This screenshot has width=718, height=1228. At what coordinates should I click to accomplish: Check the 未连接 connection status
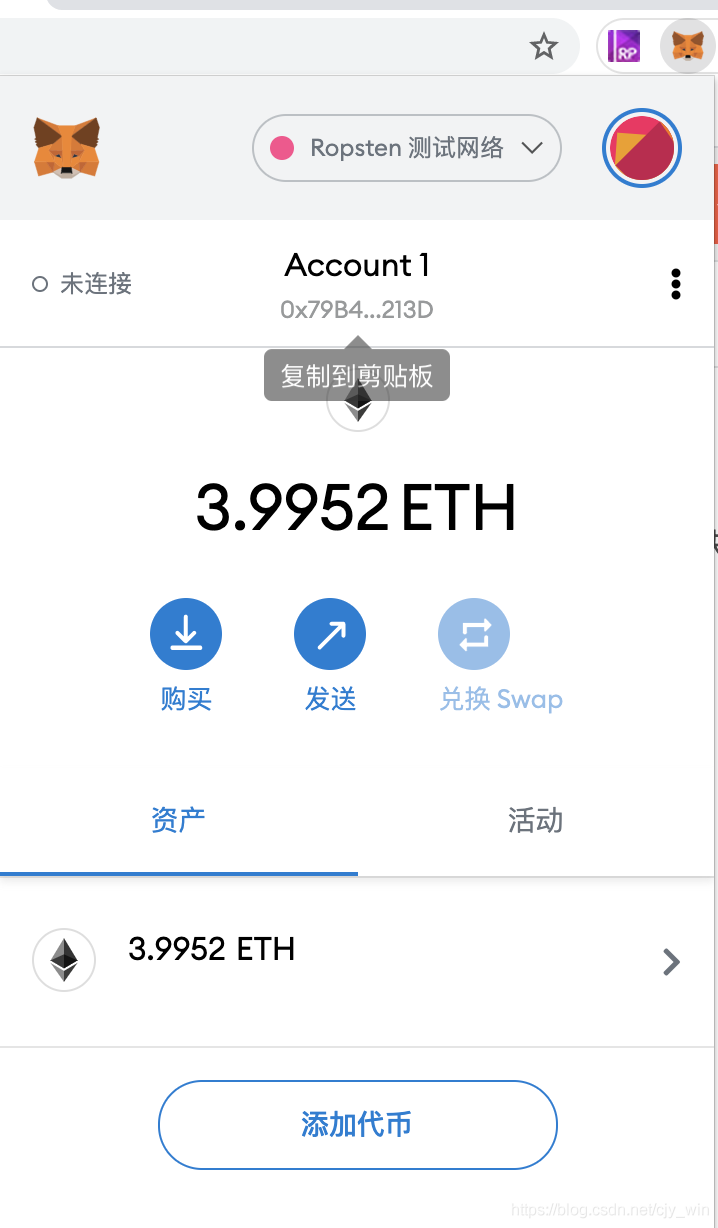82,284
